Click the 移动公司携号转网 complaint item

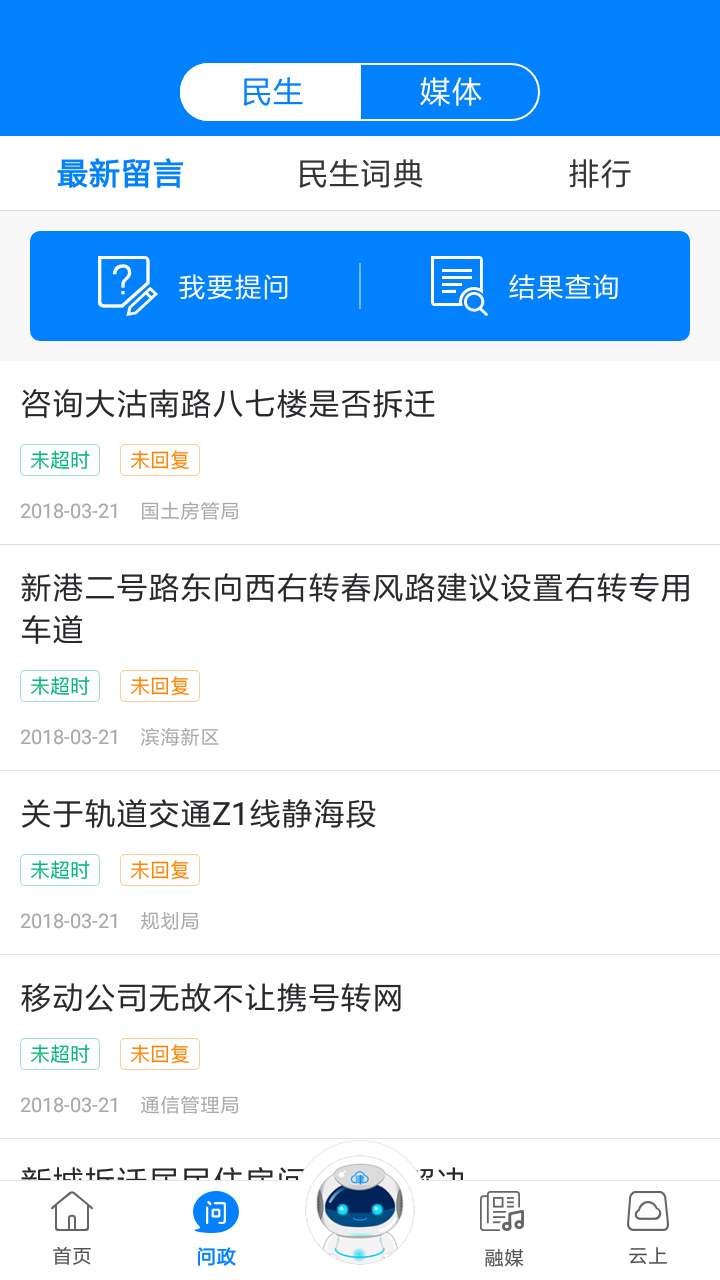point(211,999)
